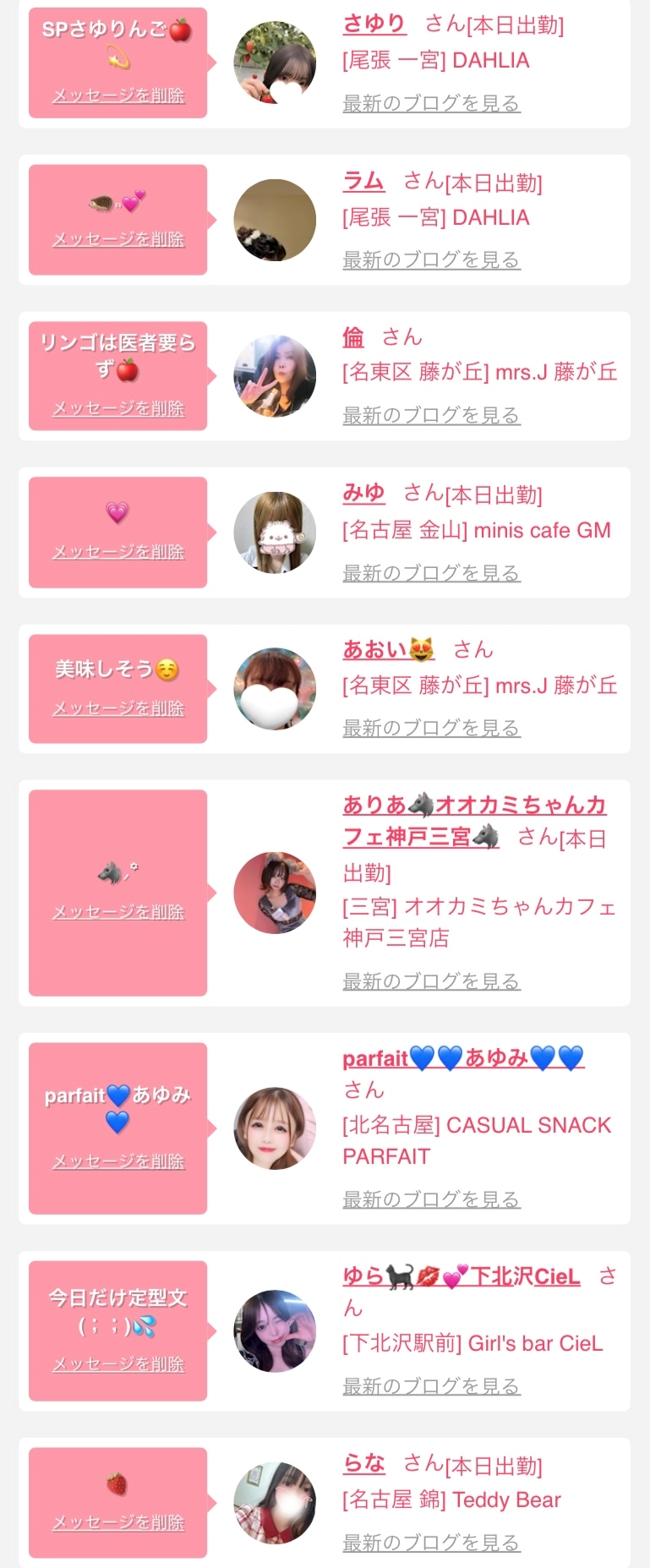Delete the SPさゆりんご message
650x1568 pixels.
tap(118, 96)
